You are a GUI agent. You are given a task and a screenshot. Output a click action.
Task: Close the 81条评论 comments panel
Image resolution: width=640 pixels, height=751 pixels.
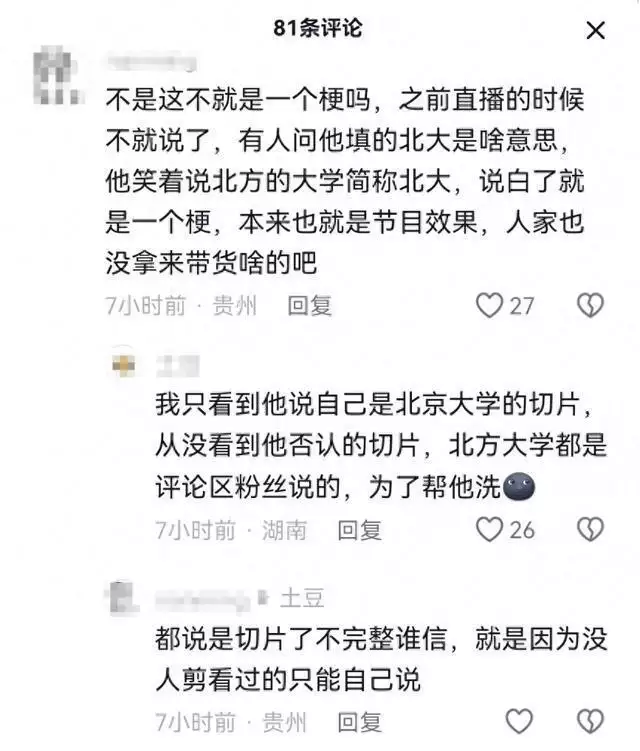pos(595,30)
